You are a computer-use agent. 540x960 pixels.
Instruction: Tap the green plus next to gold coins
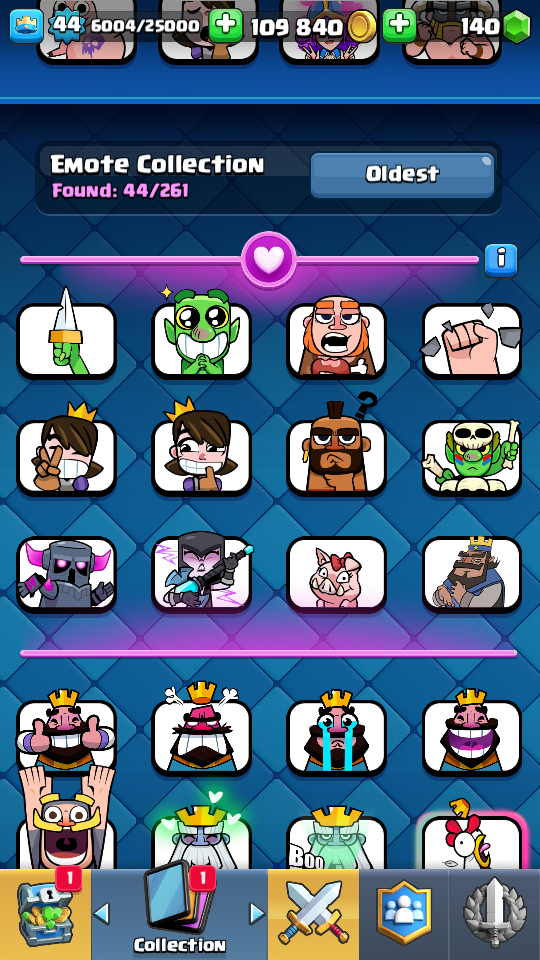399,26
